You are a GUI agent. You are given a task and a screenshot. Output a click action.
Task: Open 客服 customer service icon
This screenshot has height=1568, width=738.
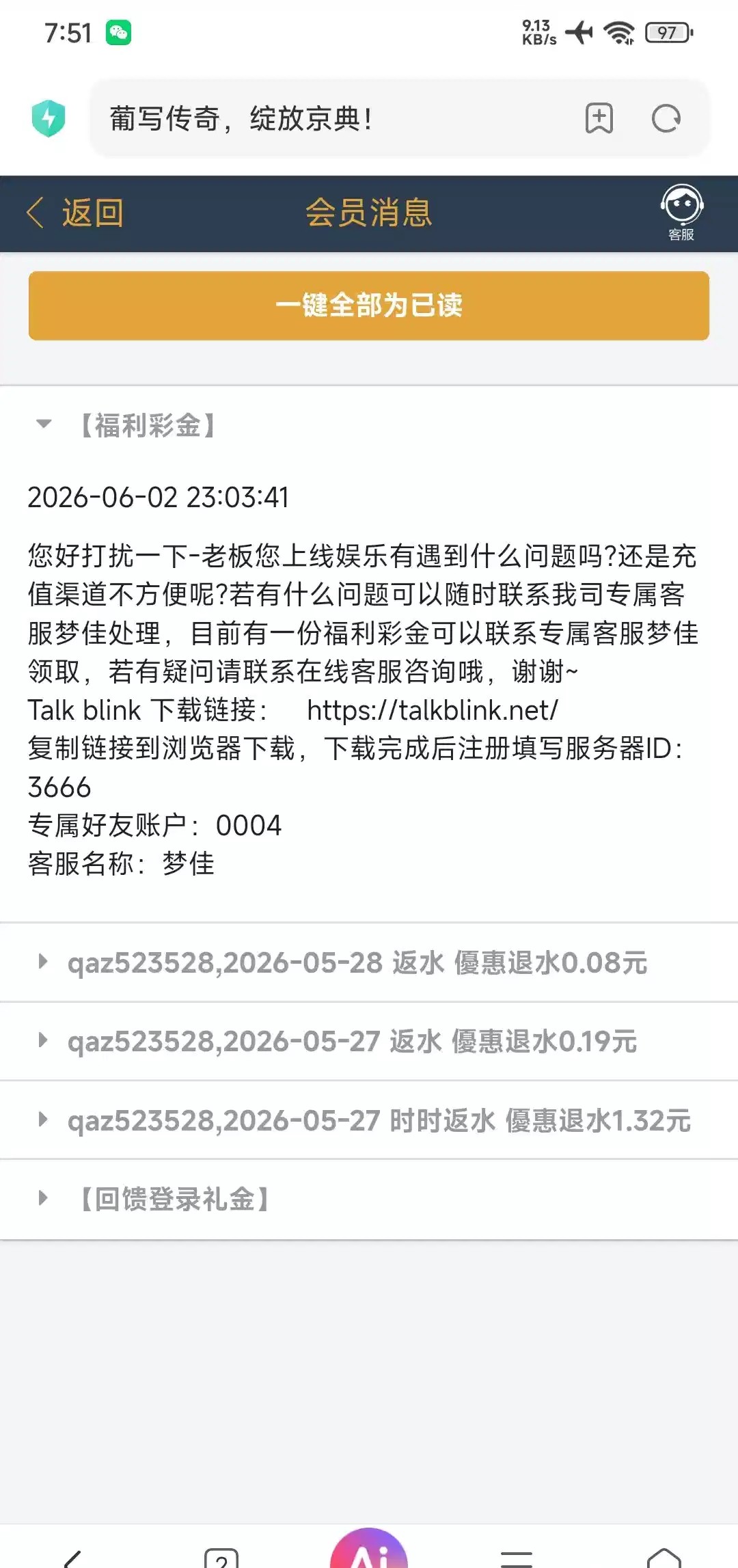click(x=681, y=213)
